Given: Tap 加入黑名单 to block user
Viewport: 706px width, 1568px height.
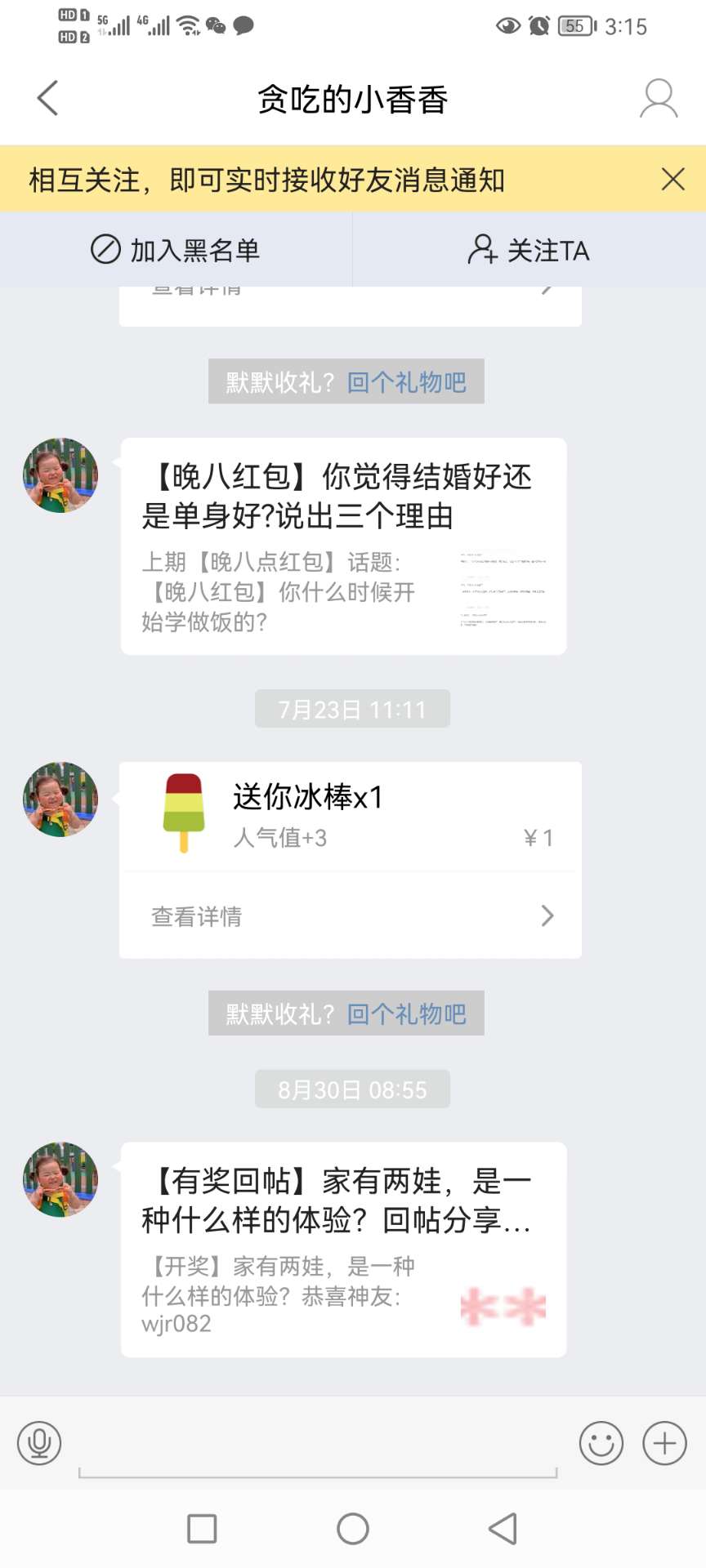Looking at the screenshot, I should [176, 250].
